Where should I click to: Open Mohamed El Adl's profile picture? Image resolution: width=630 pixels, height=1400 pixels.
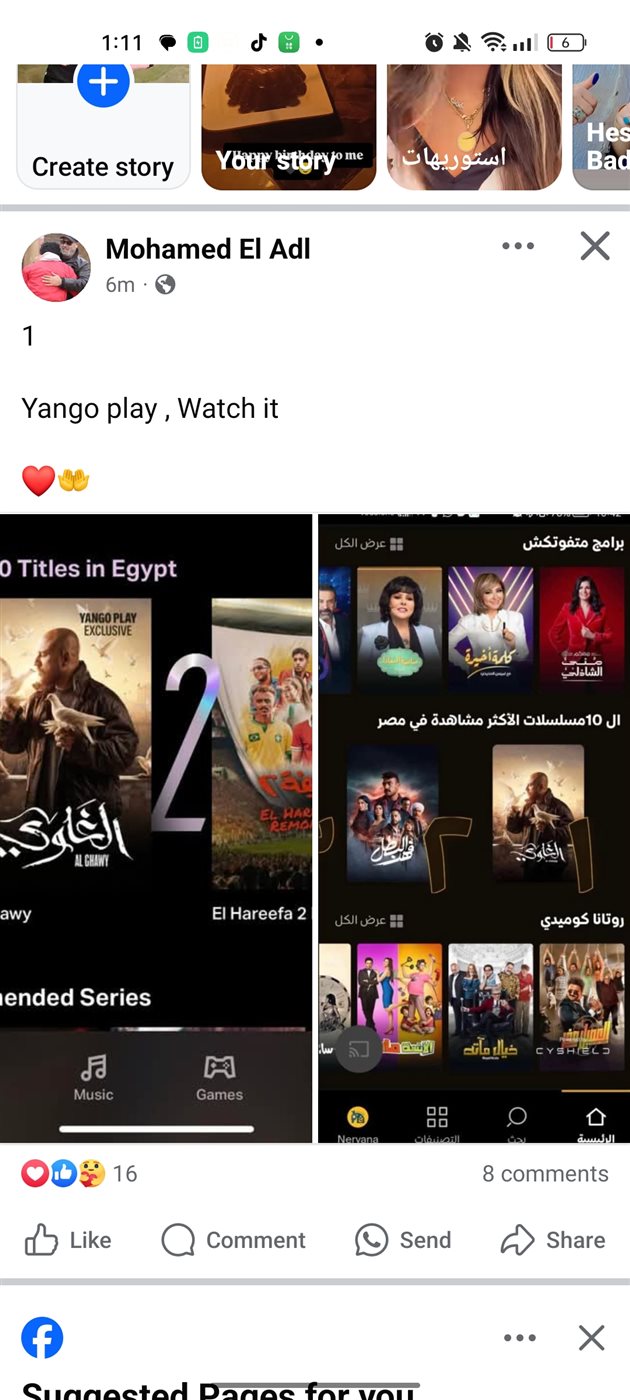coord(56,268)
